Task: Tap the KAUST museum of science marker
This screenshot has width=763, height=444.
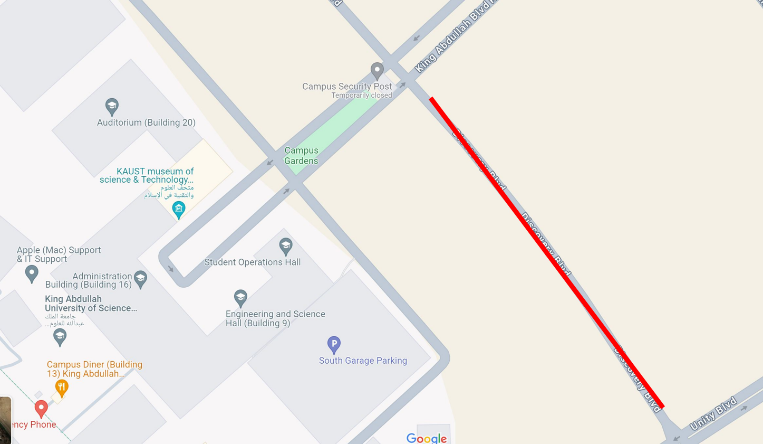Action: pos(178,209)
